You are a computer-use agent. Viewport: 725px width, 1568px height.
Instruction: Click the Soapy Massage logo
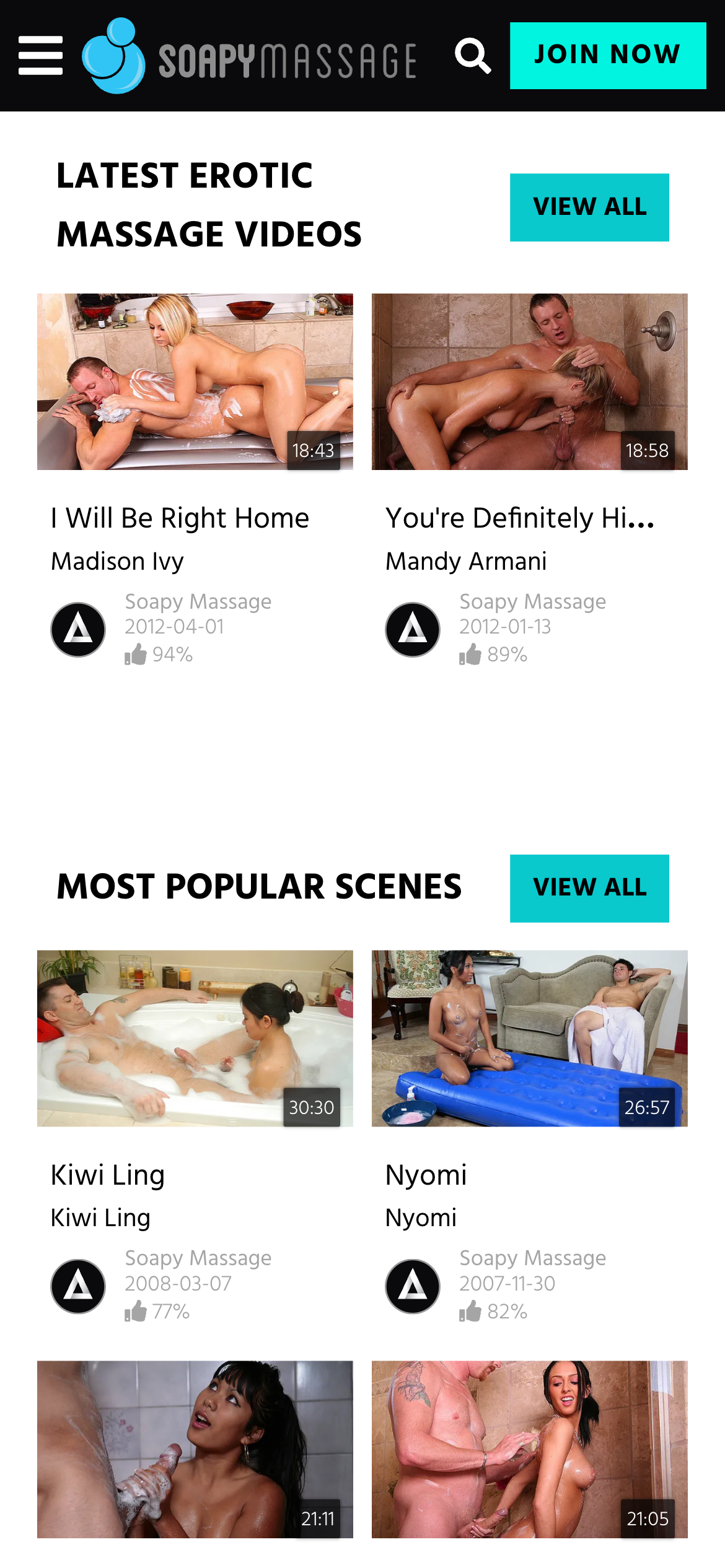click(x=248, y=56)
